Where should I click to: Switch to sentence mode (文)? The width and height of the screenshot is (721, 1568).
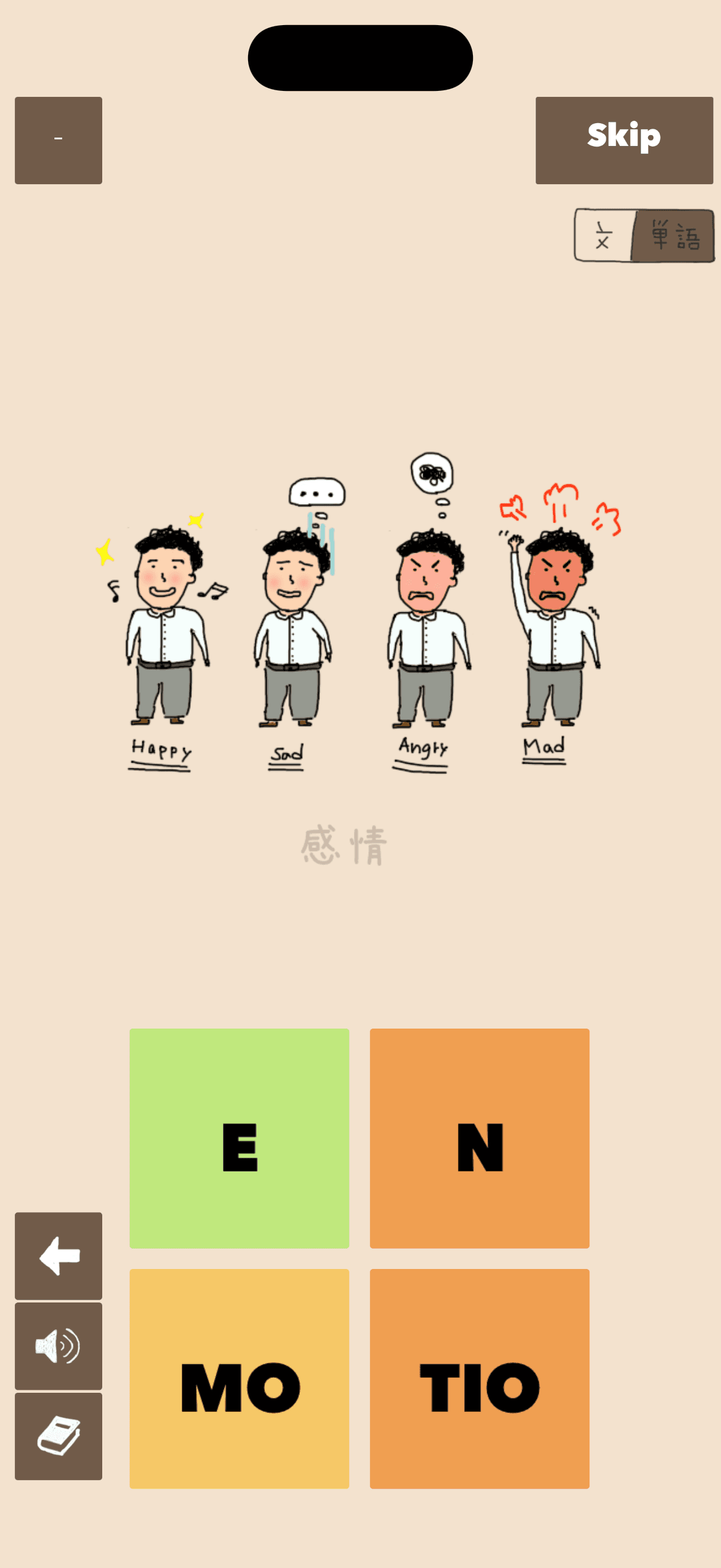pos(604,236)
